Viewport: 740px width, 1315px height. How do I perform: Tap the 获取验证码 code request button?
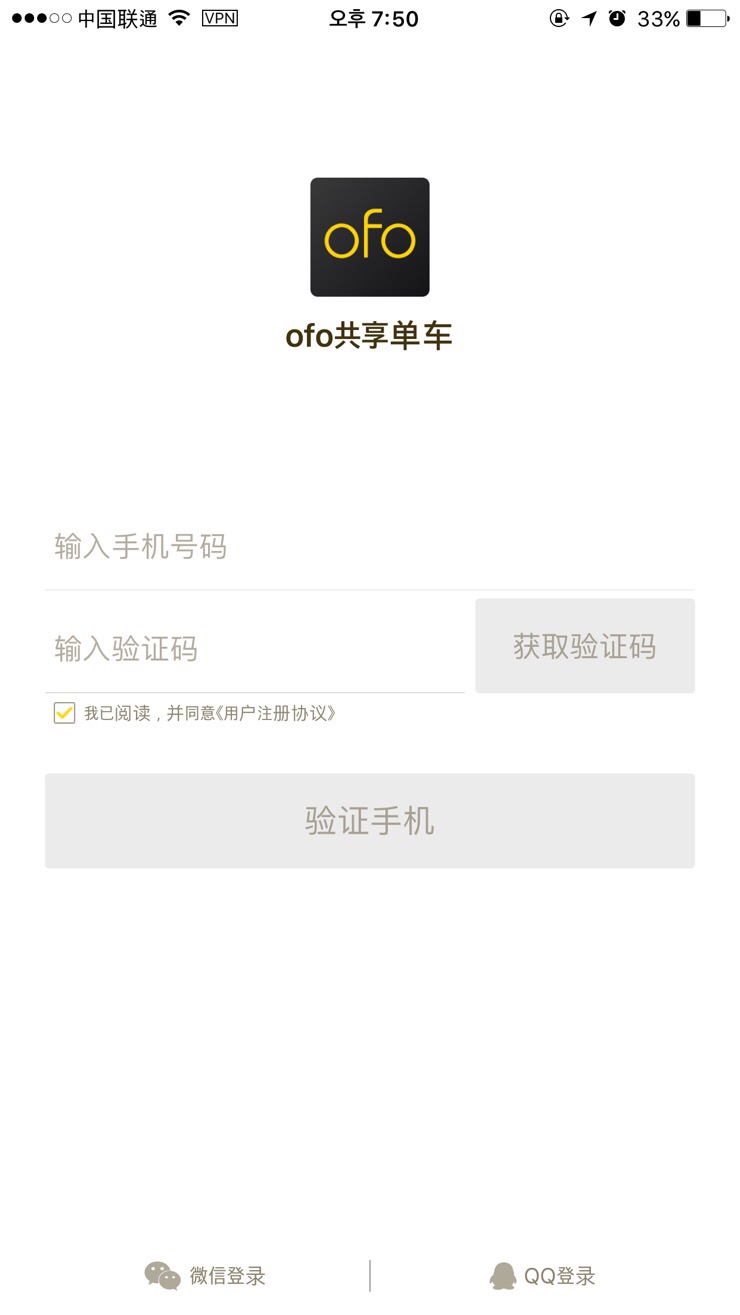pos(584,646)
